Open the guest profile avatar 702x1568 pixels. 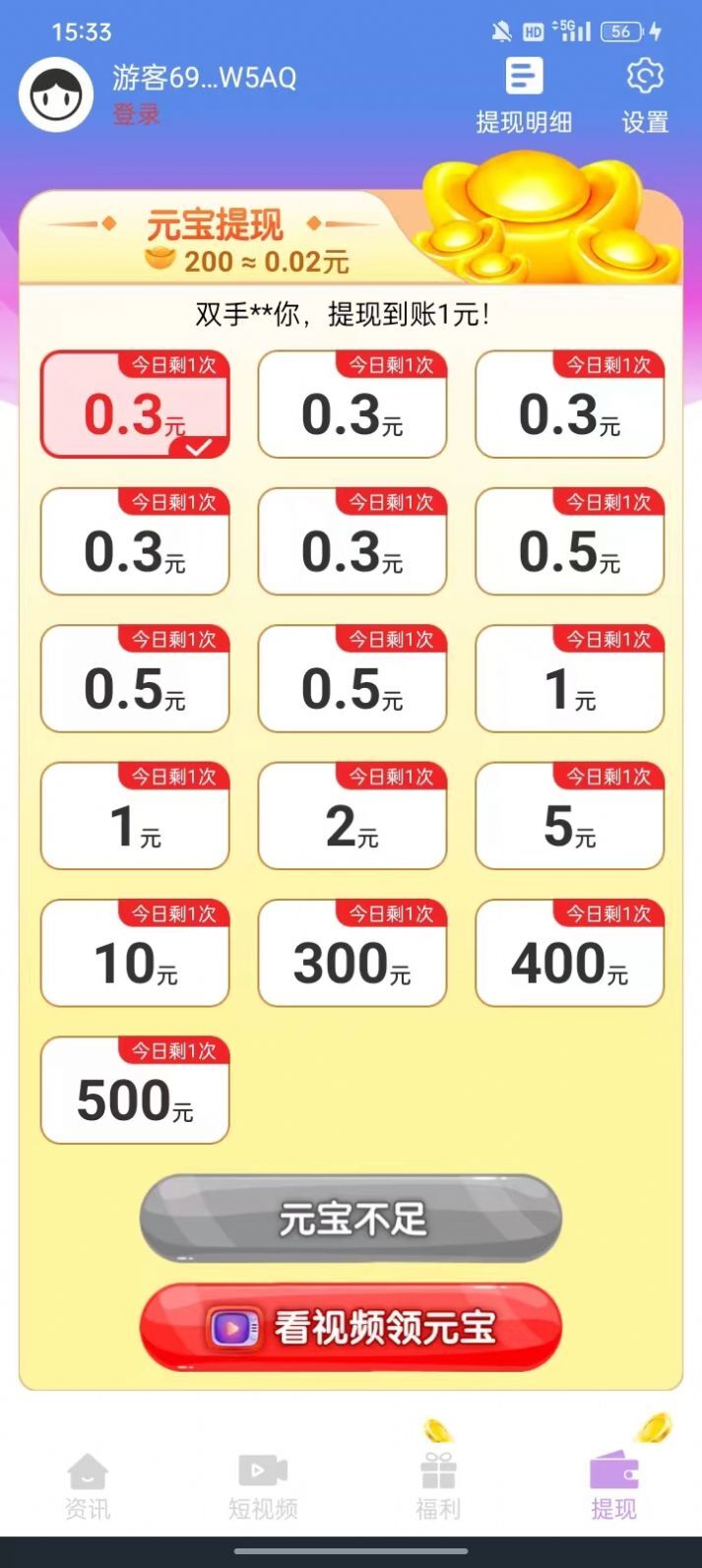pyautogui.click(x=56, y=94)
